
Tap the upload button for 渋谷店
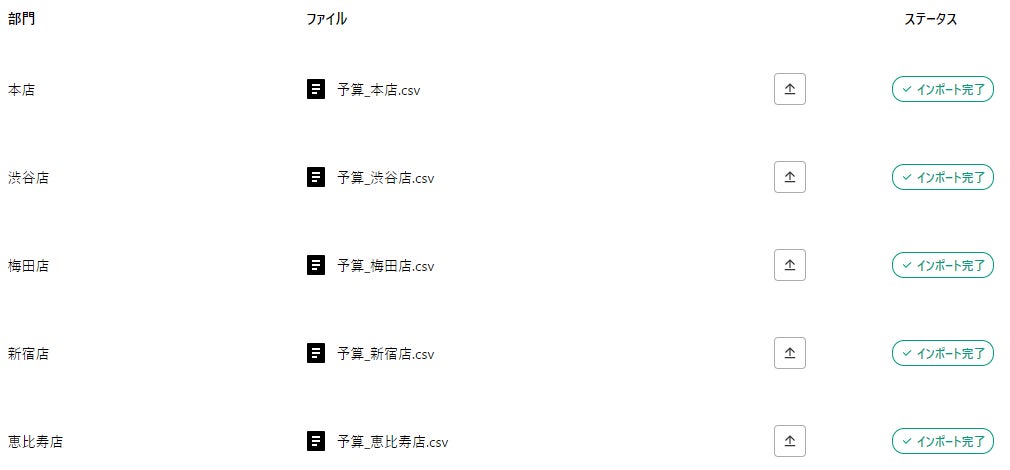[789, 177]
